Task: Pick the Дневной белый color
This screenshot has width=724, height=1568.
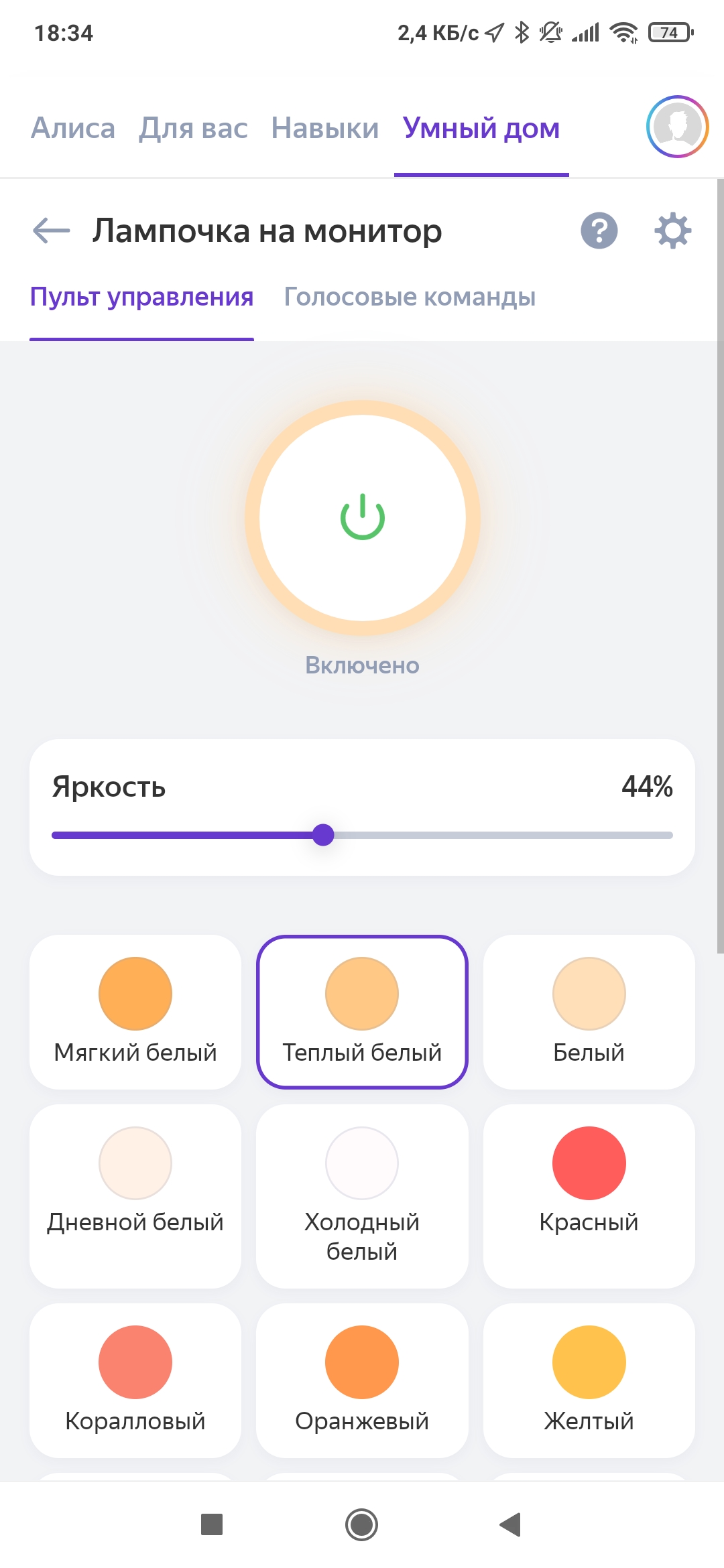Action: pyautogui.click(x=135, y=1195)
